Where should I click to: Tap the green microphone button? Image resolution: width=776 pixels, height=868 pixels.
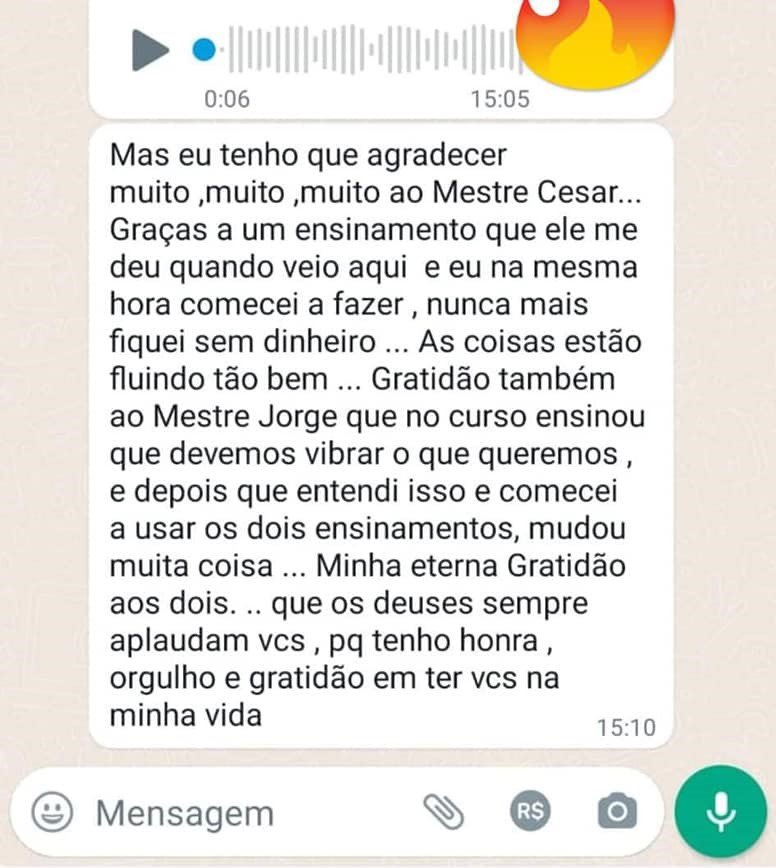720,811
